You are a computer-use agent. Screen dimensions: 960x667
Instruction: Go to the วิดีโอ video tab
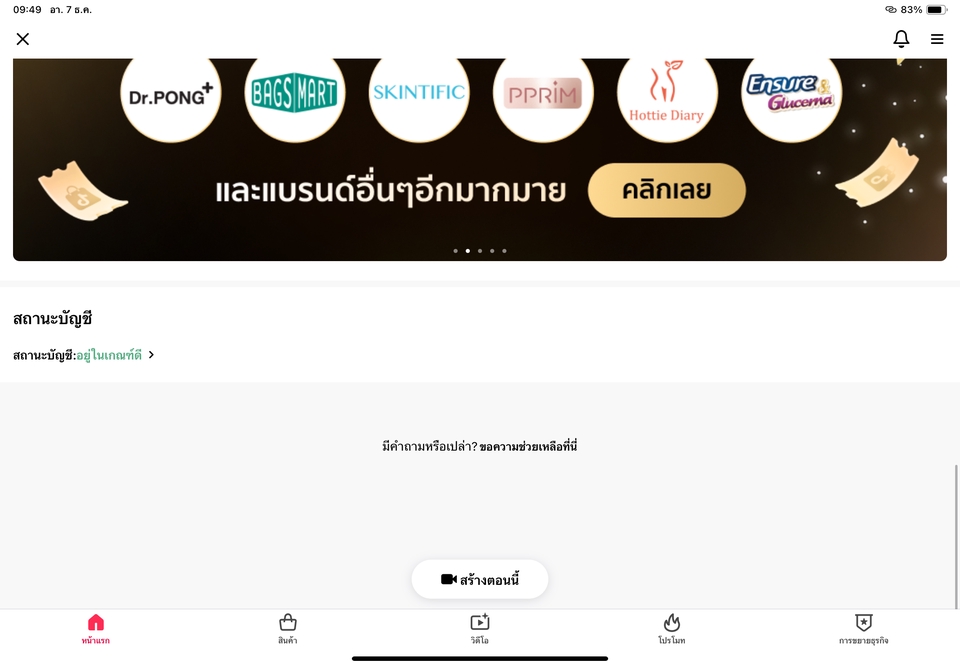tap(480, 629)
